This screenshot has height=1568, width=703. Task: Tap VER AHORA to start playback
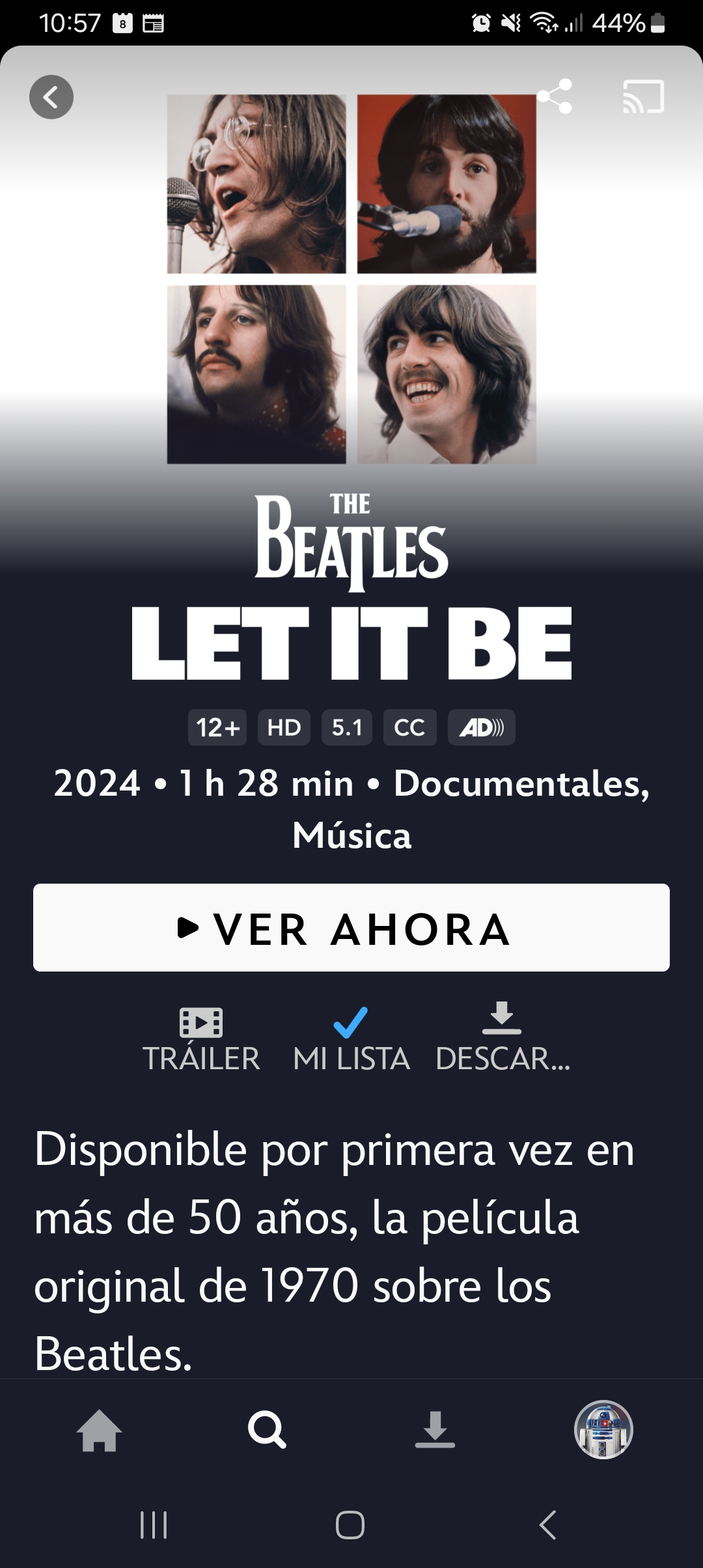click(351, 927)
